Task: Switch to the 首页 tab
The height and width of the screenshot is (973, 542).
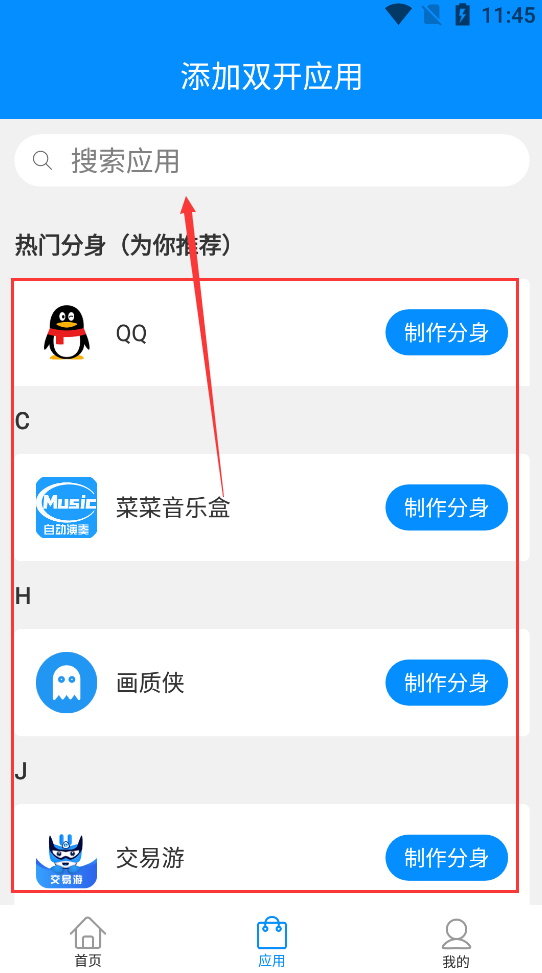Action: [x=88, y=942]
